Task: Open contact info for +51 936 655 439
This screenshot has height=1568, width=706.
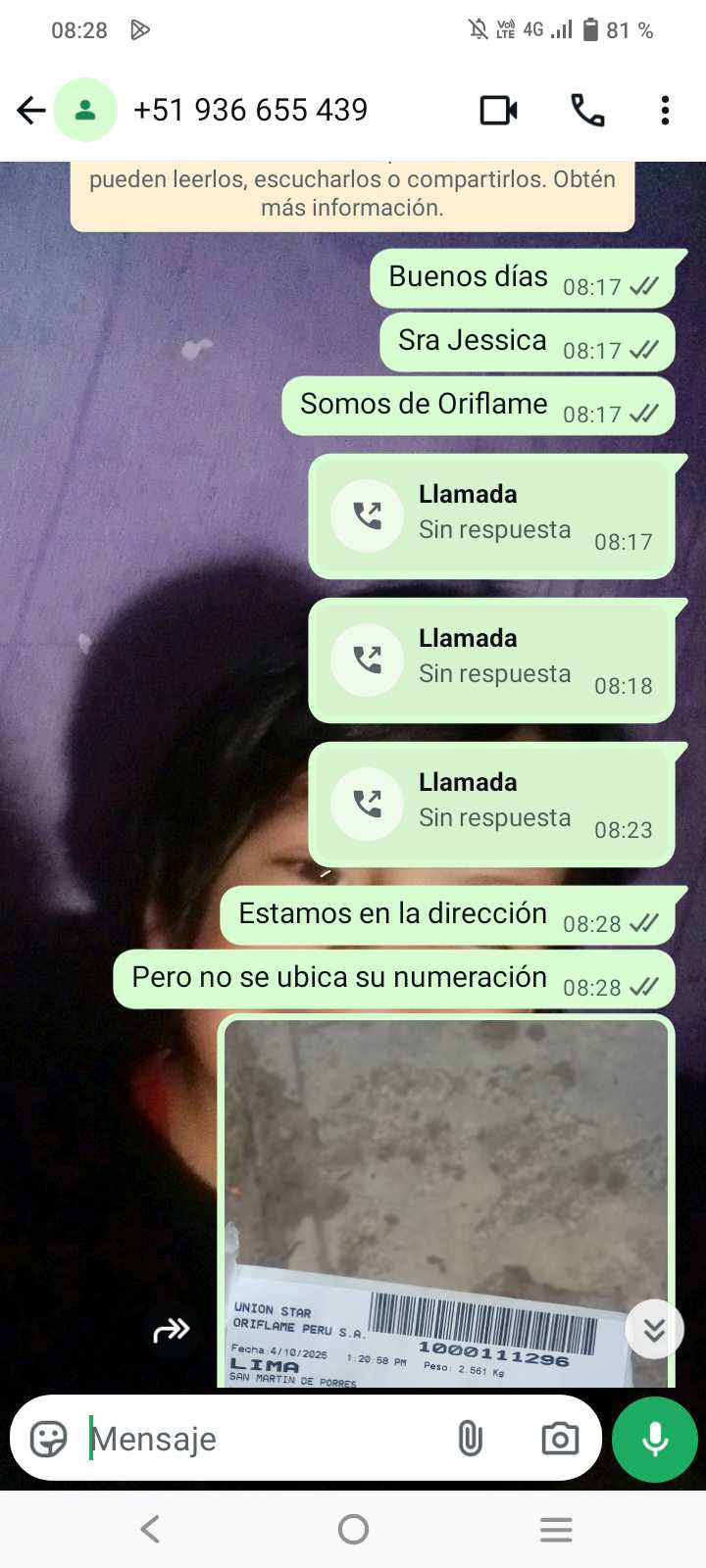Action: coord(250,110)
